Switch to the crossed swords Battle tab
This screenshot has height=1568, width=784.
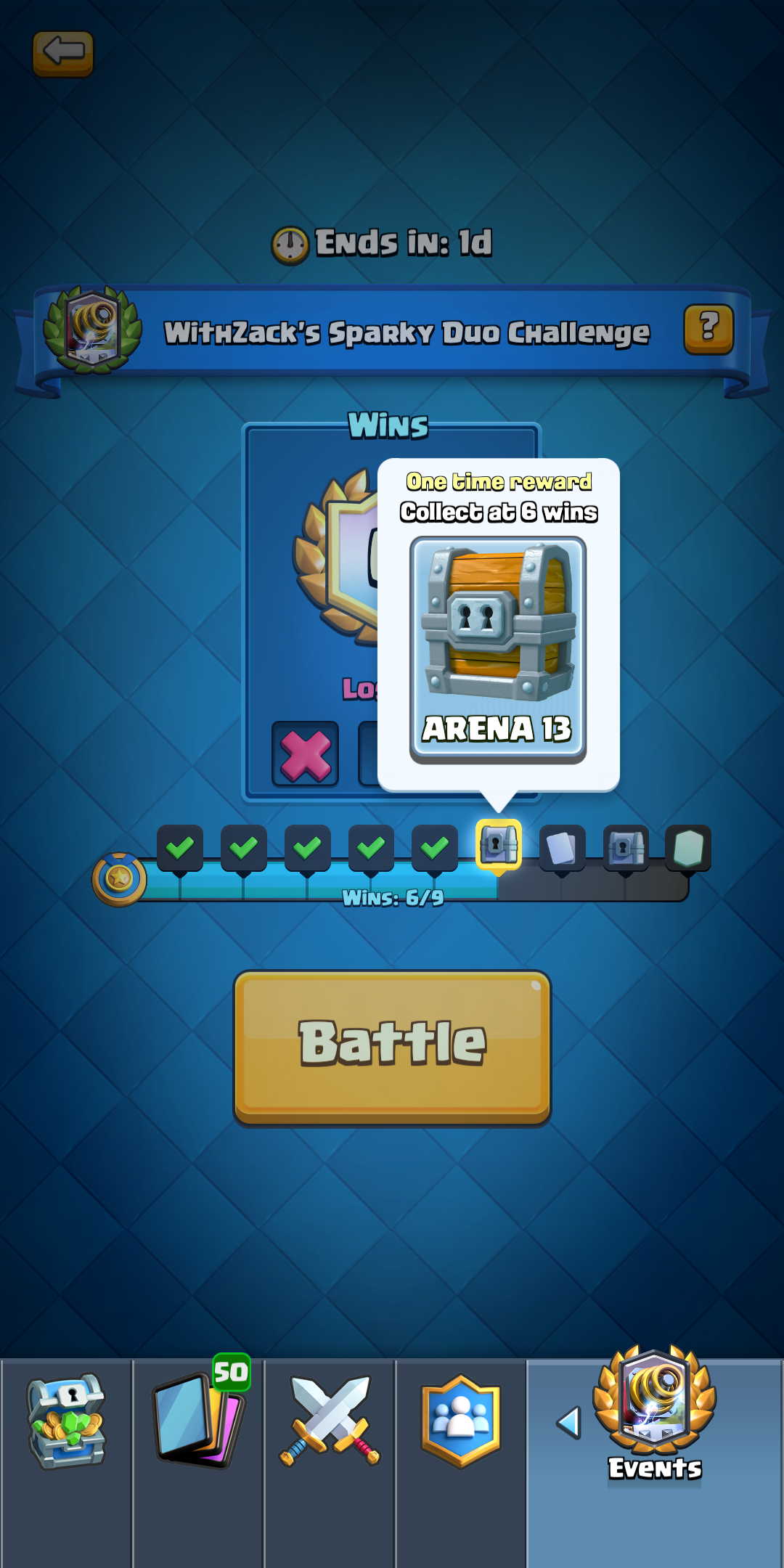click(330, 1421)
